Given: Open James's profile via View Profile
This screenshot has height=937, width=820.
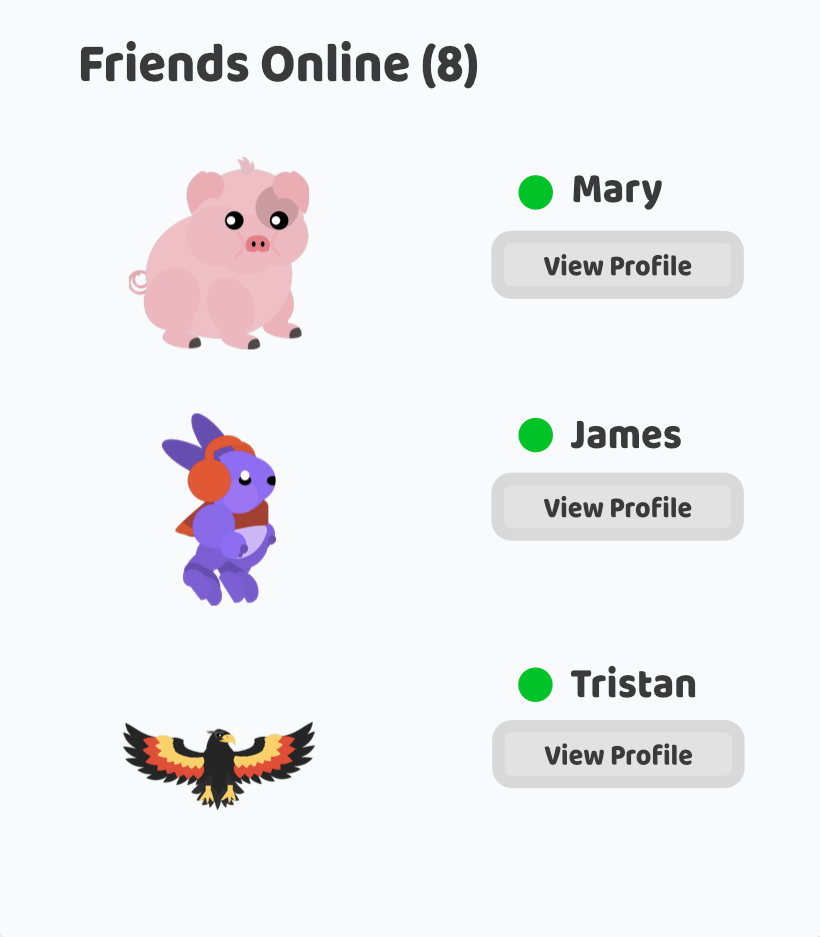Looking at the screenshot, I should pyautogui.click(x=617, y=507).
